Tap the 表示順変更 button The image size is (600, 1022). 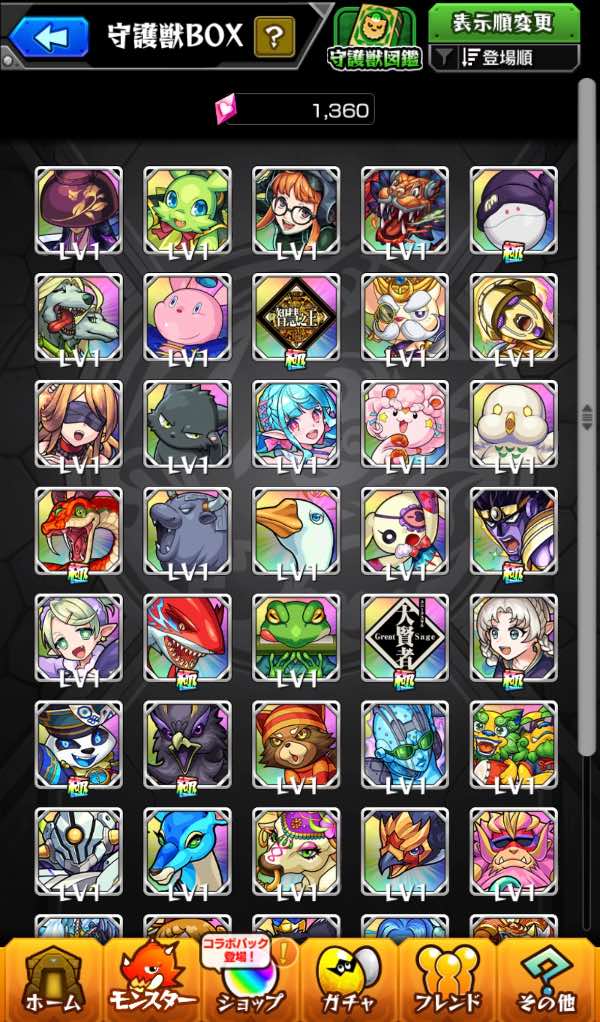pos(504,22)
